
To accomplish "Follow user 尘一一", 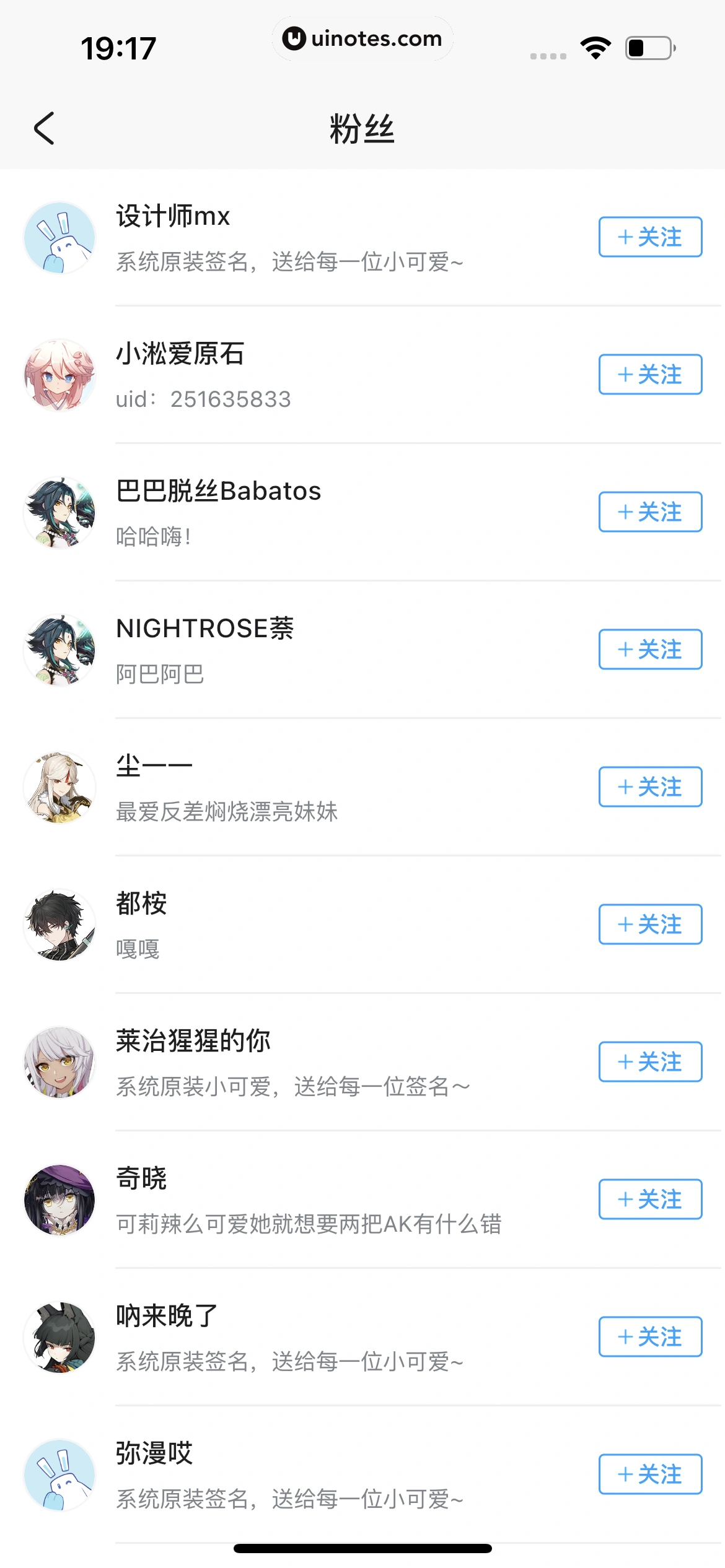I will 649,786.
